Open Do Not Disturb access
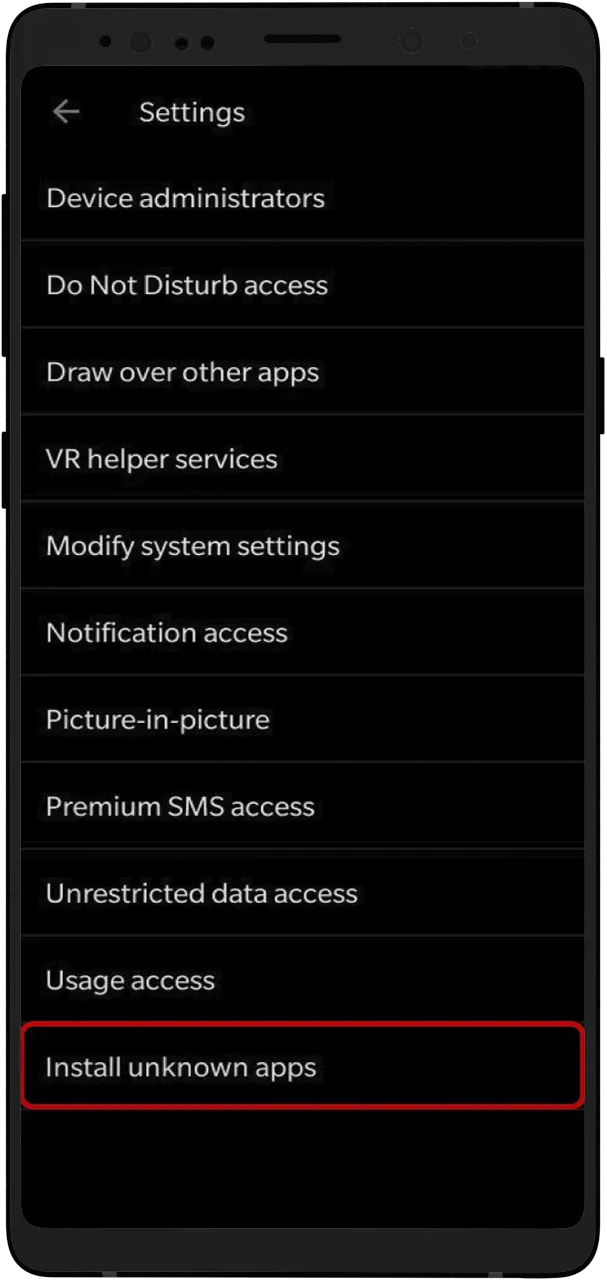 click(x=187, y=285)
